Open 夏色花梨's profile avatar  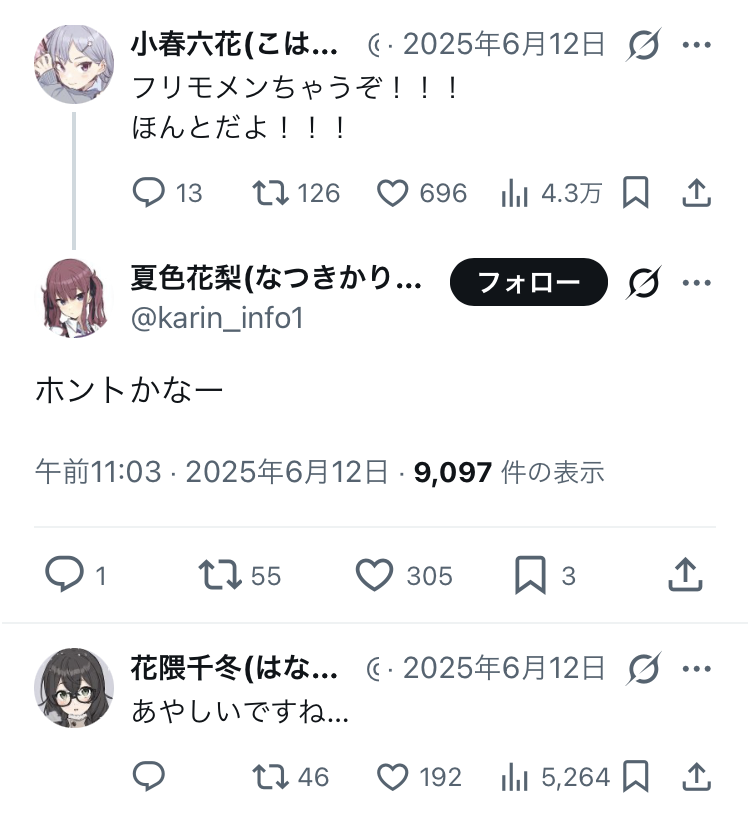point(73,298)
